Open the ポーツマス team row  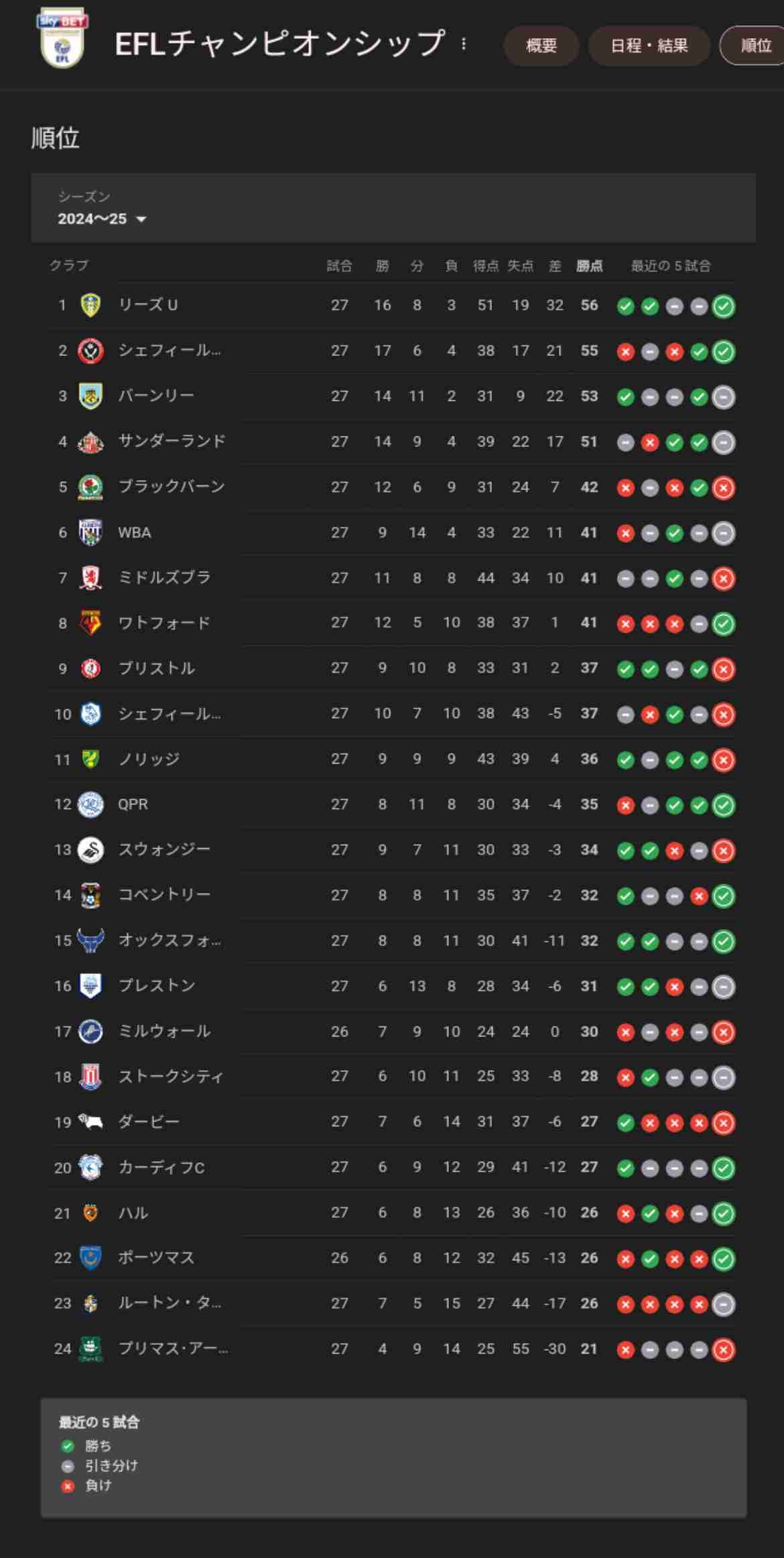pyautogui.click(x=156, y=1258)
